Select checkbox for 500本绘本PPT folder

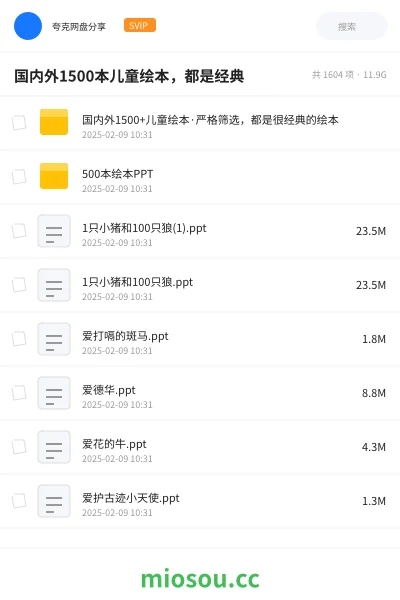pyautogui.click(x=19, y=176)
